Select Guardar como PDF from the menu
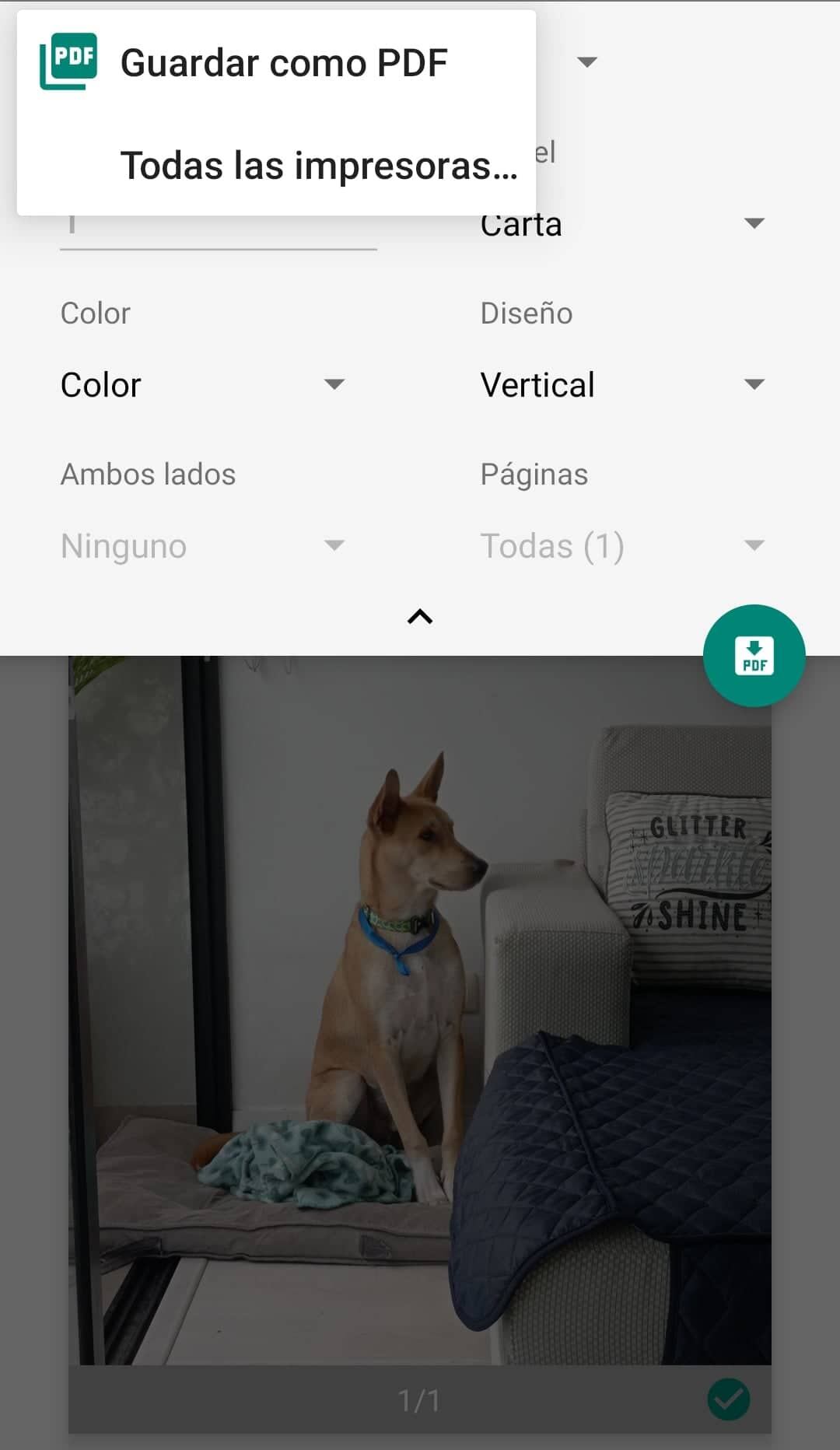This screenshot has height=1450, width=840. tap(285, 61)
